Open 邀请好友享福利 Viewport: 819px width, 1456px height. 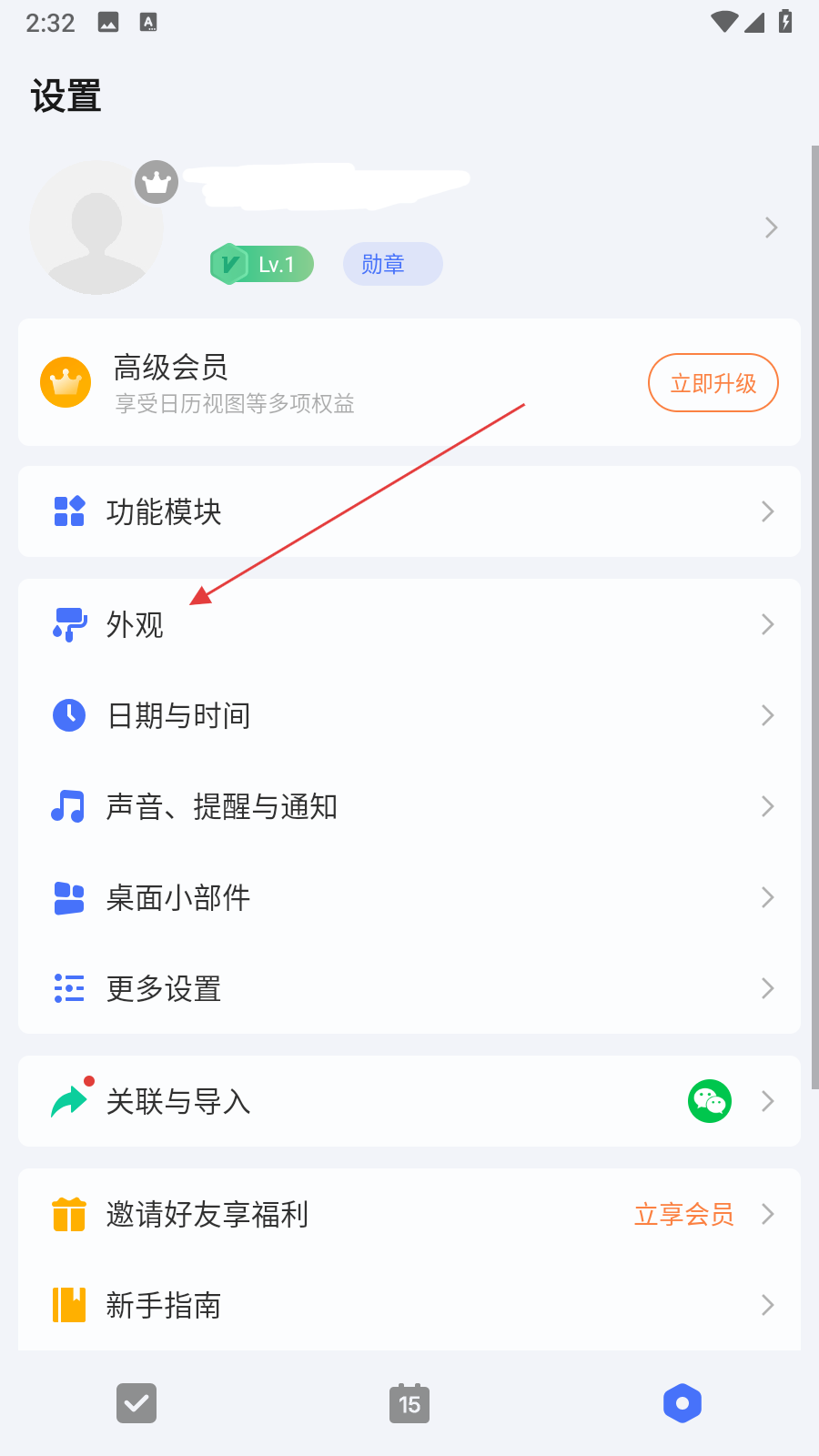tap(409, 1214)
